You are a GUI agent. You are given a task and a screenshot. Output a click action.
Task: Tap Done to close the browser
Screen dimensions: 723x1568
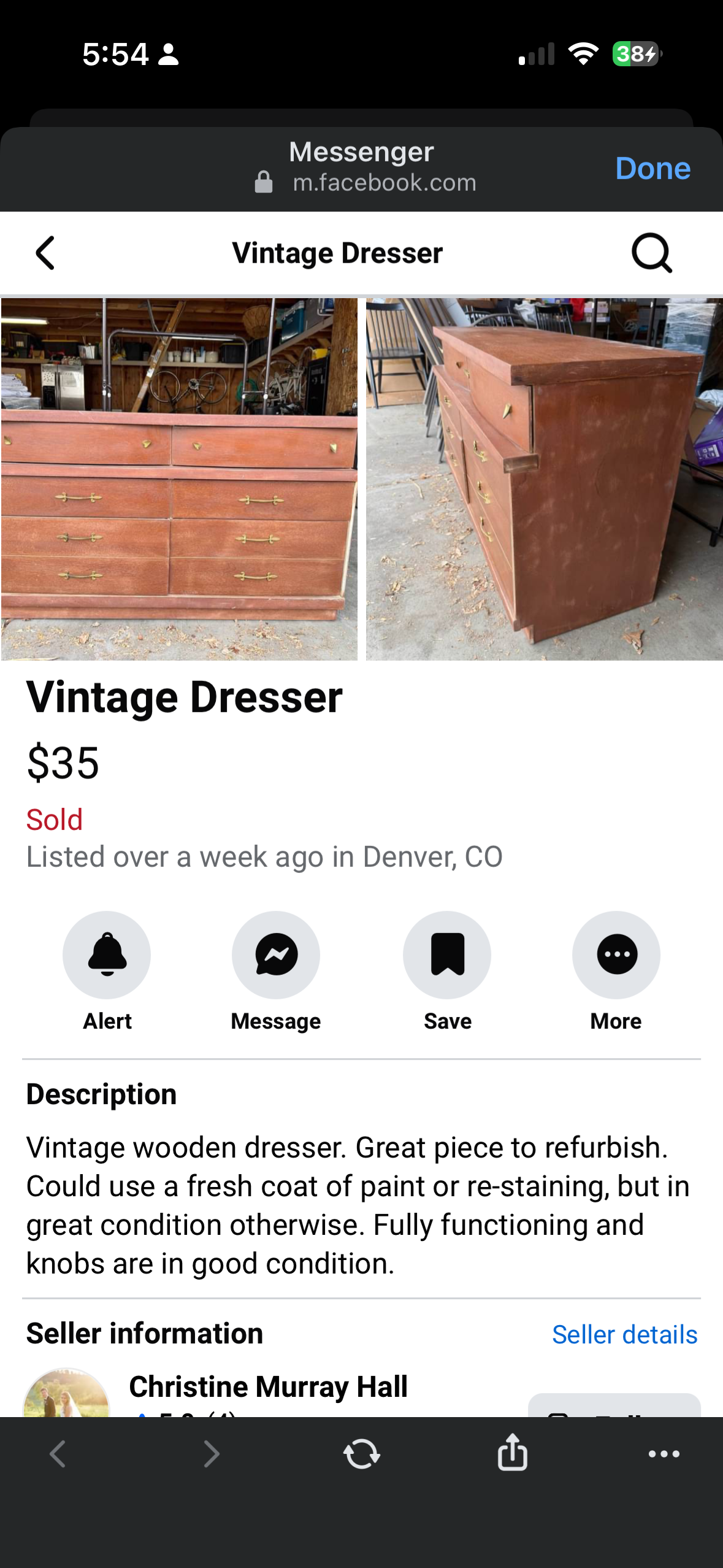point(652,169)
